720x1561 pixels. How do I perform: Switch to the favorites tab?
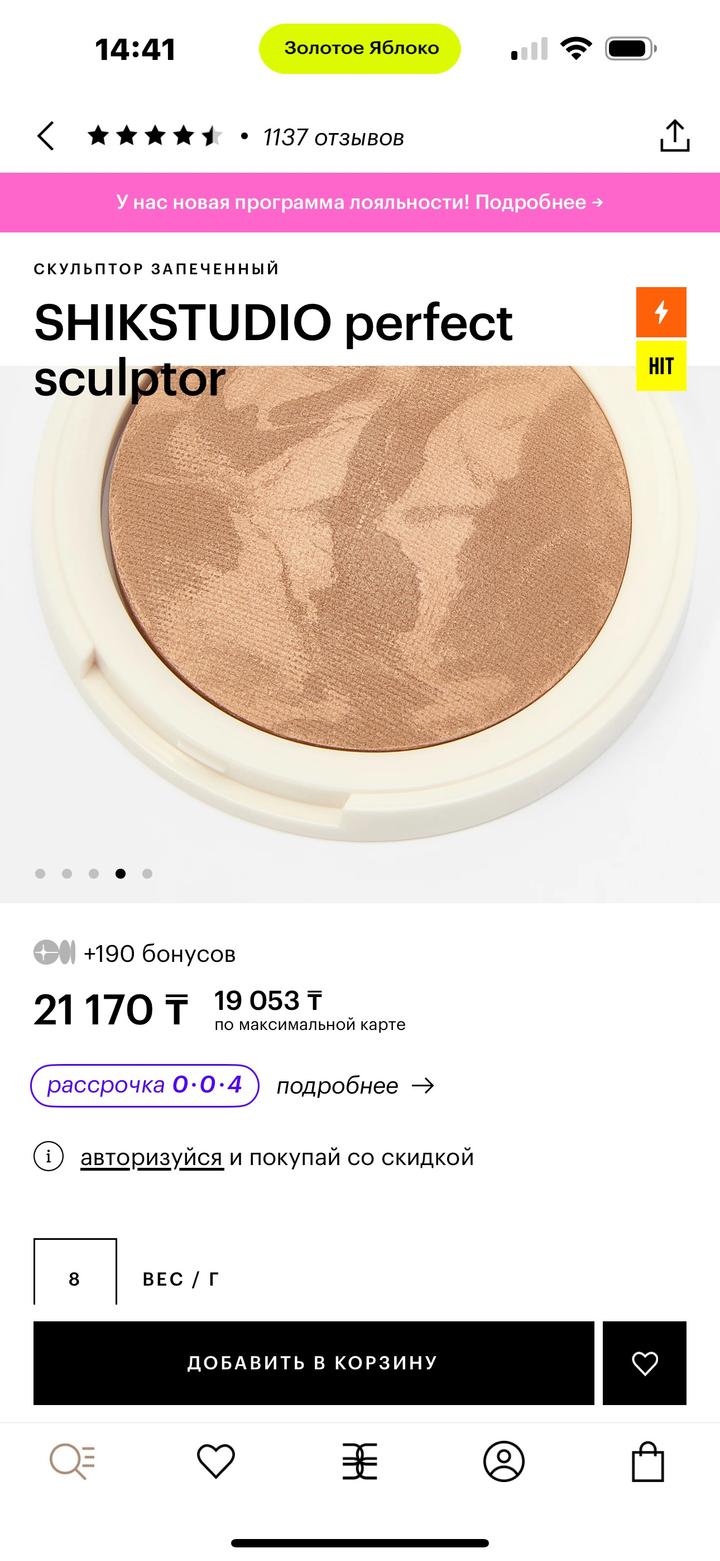(216, 1462)
